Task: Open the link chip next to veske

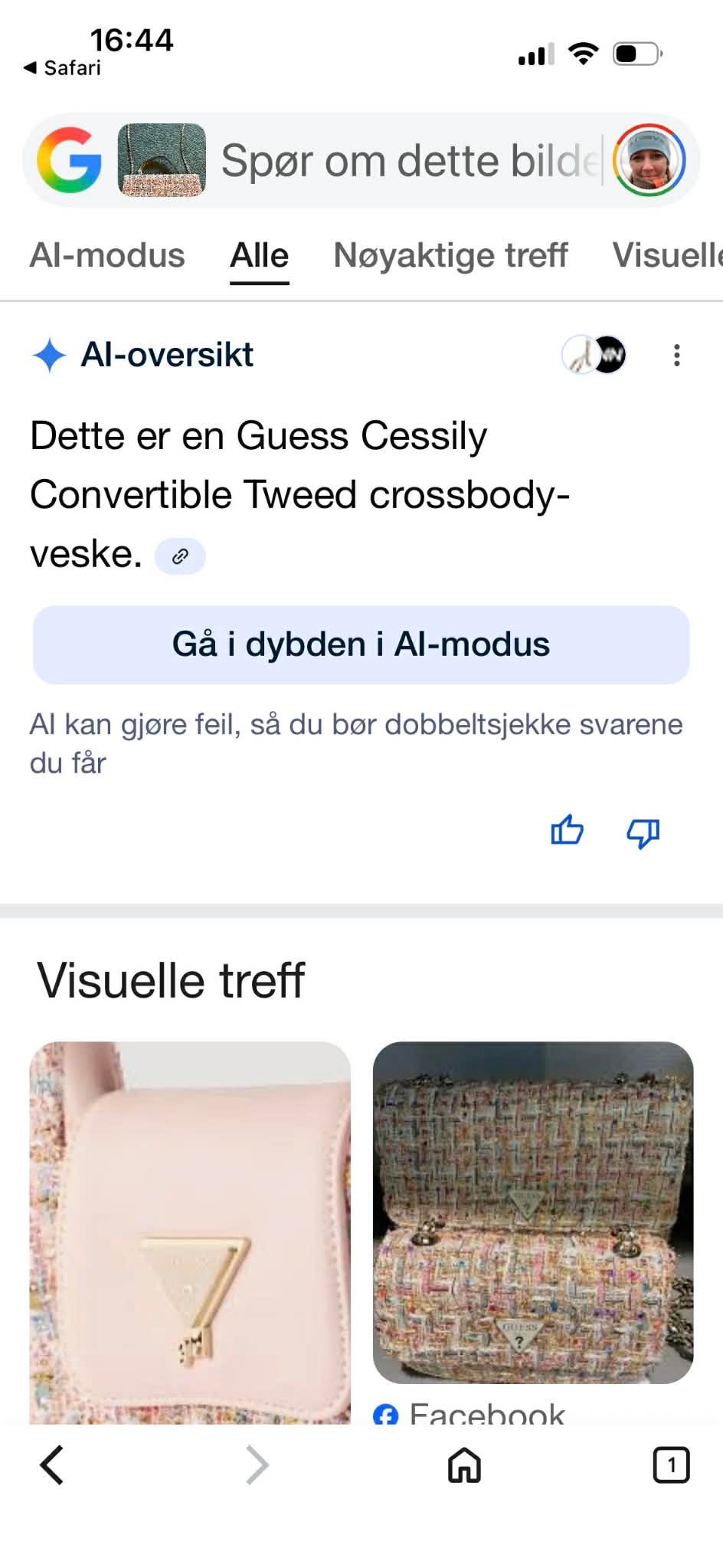Action: click(x=182, y=556)
